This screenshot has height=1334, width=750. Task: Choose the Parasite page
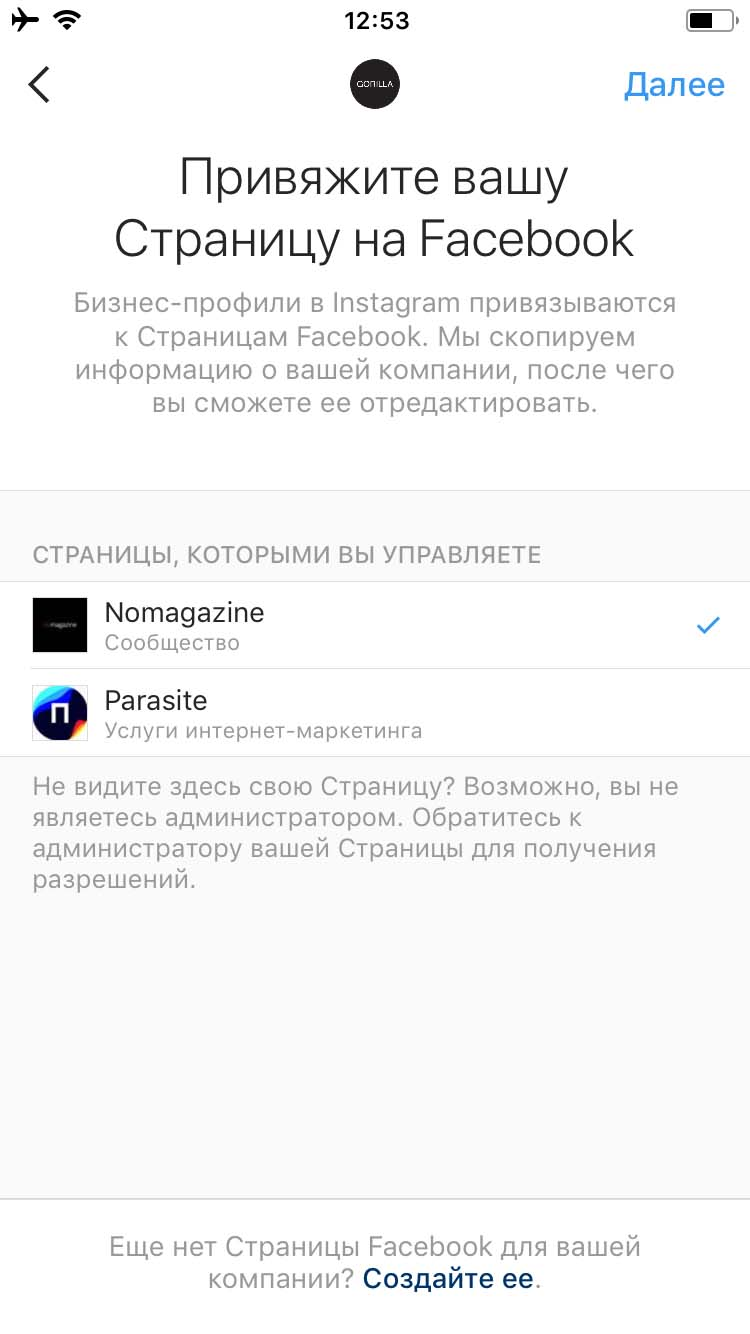[375, 713]
